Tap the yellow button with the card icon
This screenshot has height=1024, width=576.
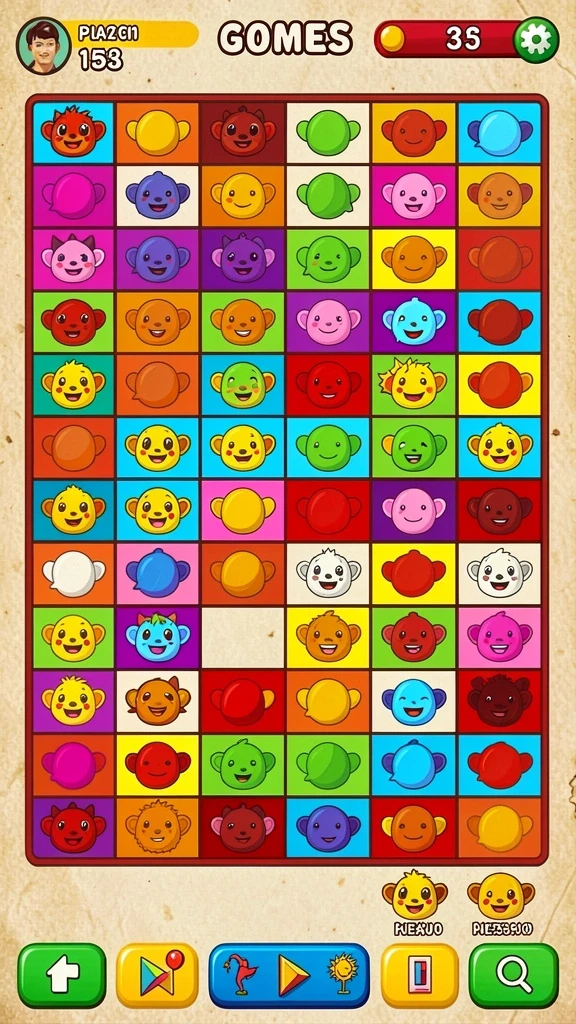[420, 975]
